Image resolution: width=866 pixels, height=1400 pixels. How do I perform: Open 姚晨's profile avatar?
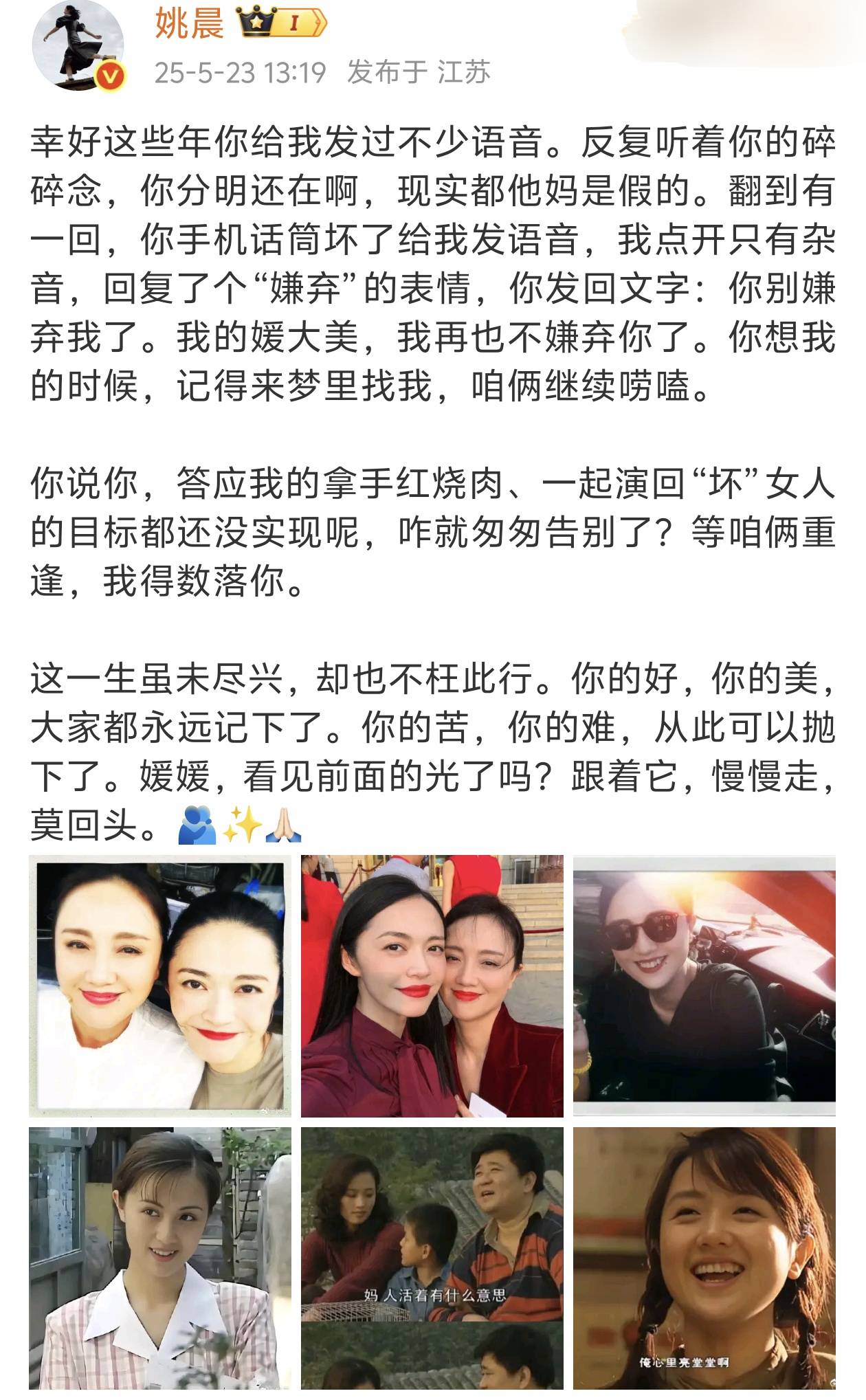(78, 45)
